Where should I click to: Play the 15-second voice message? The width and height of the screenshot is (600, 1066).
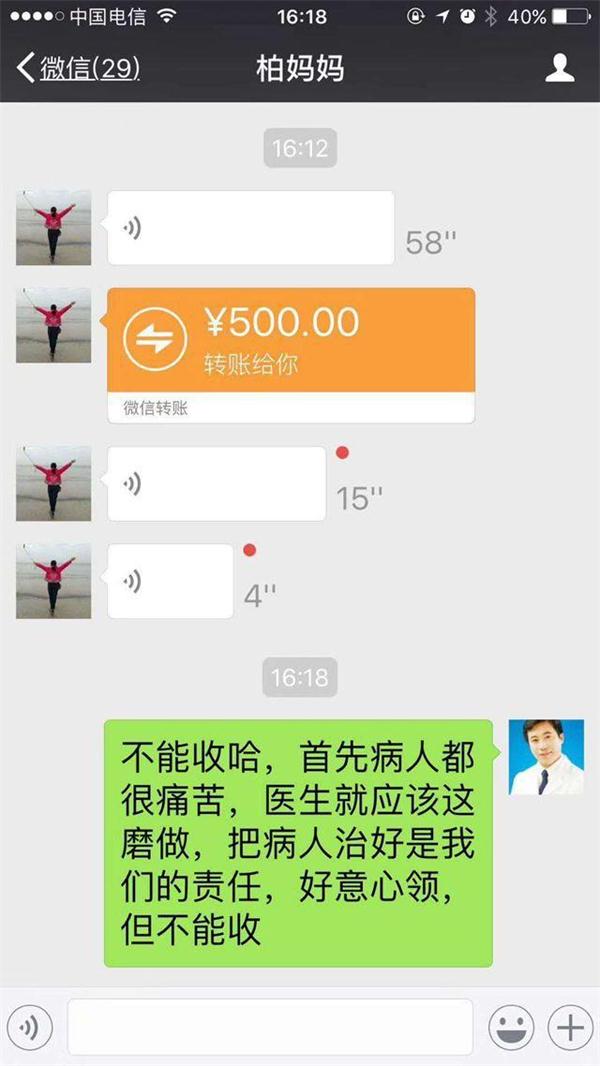(216, 484)
